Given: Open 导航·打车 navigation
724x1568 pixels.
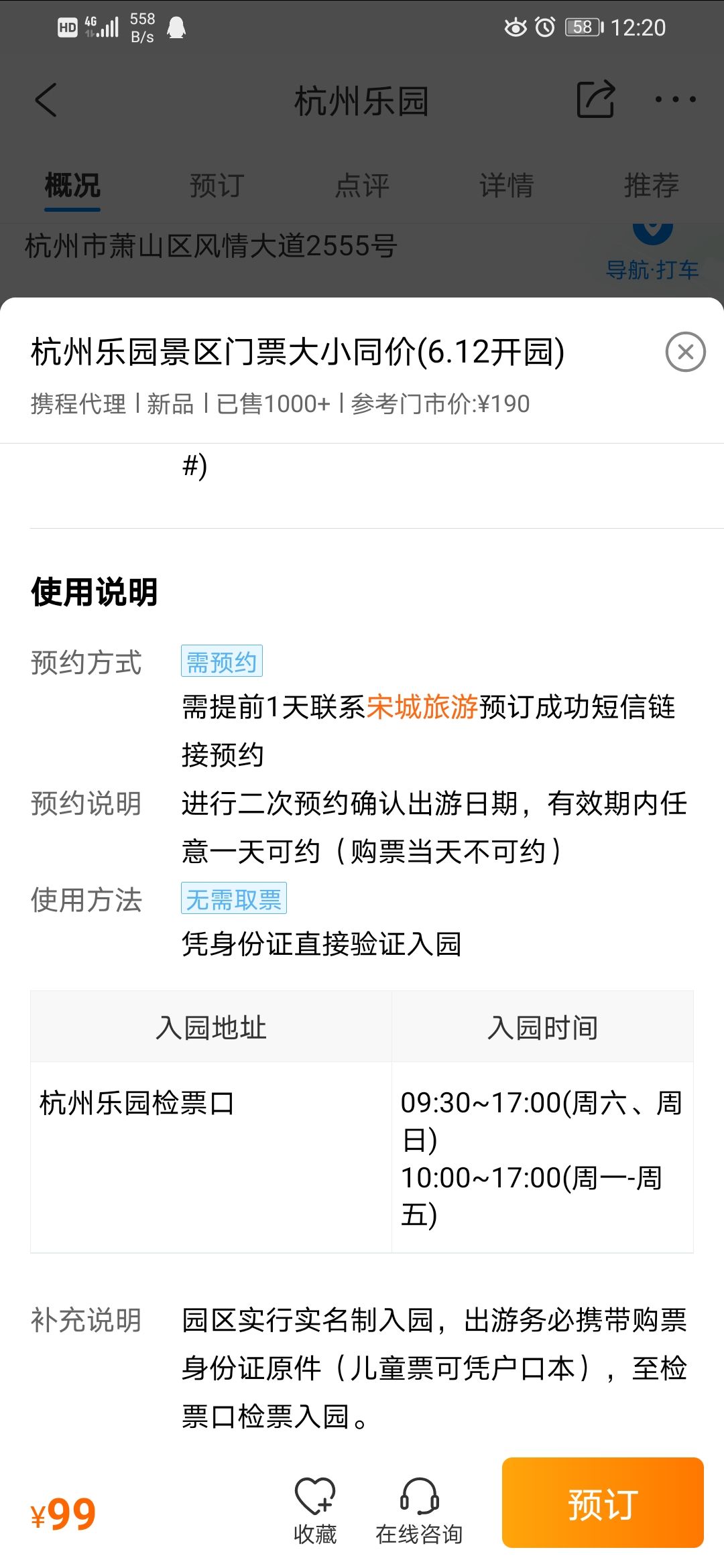Looking at the screenshot, I should tap(652, 255).
